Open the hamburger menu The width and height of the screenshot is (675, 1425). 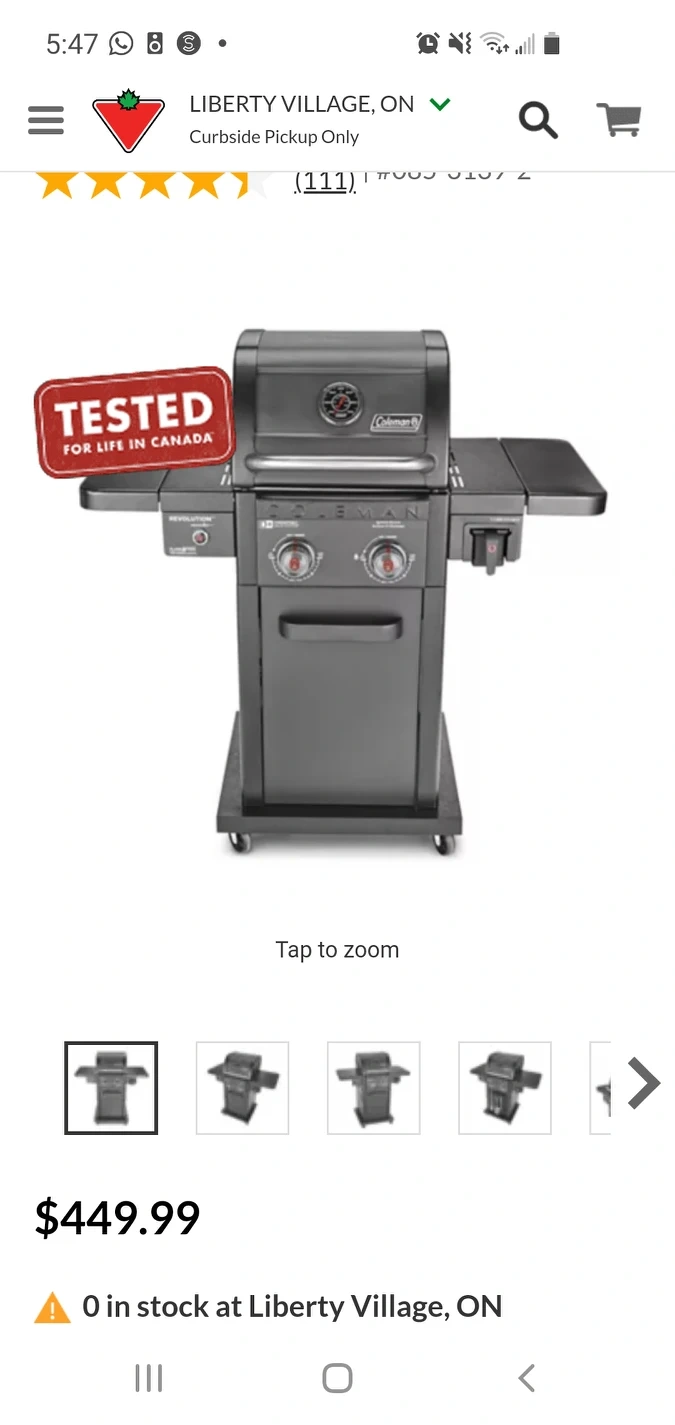tap(46, 120)
